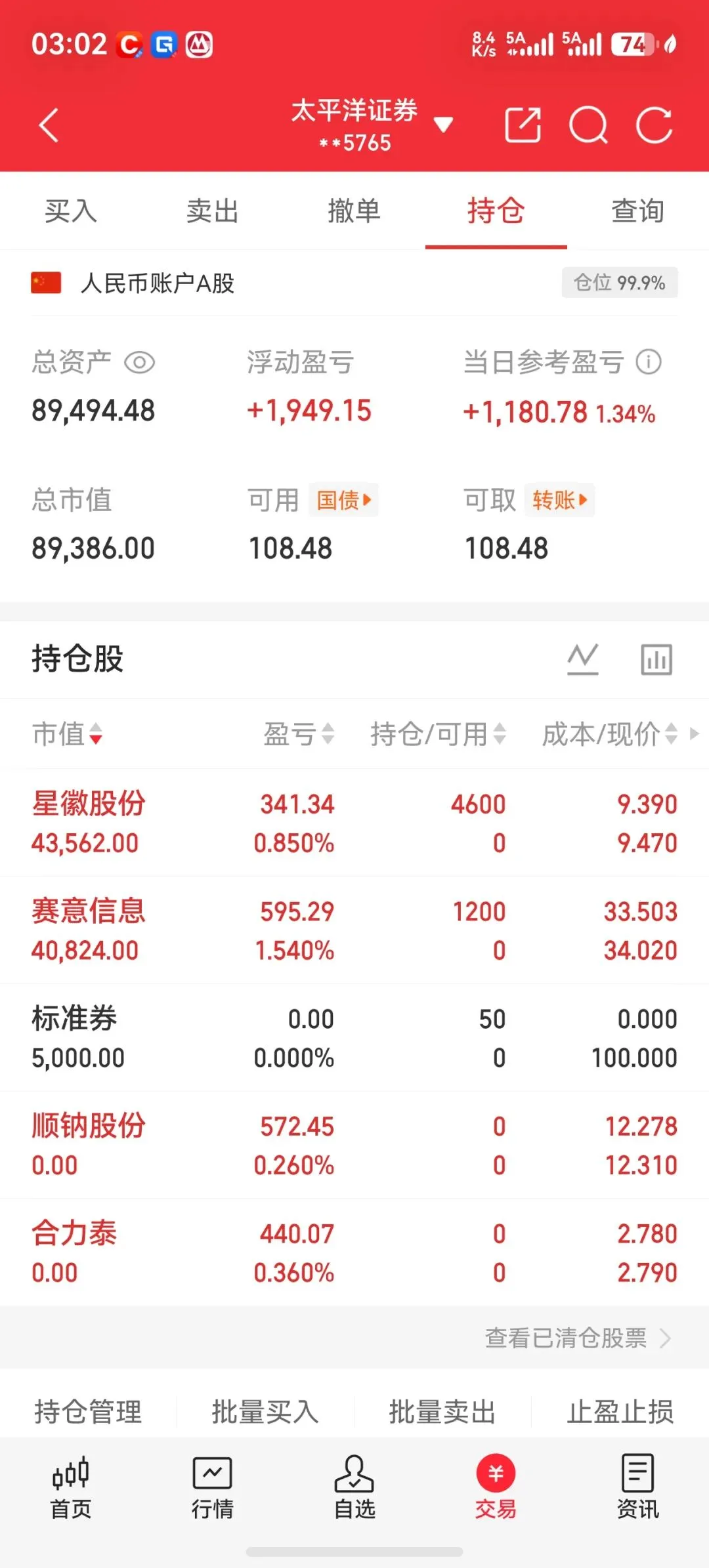Open the 星徽股份 holding row

coord(354,823)
